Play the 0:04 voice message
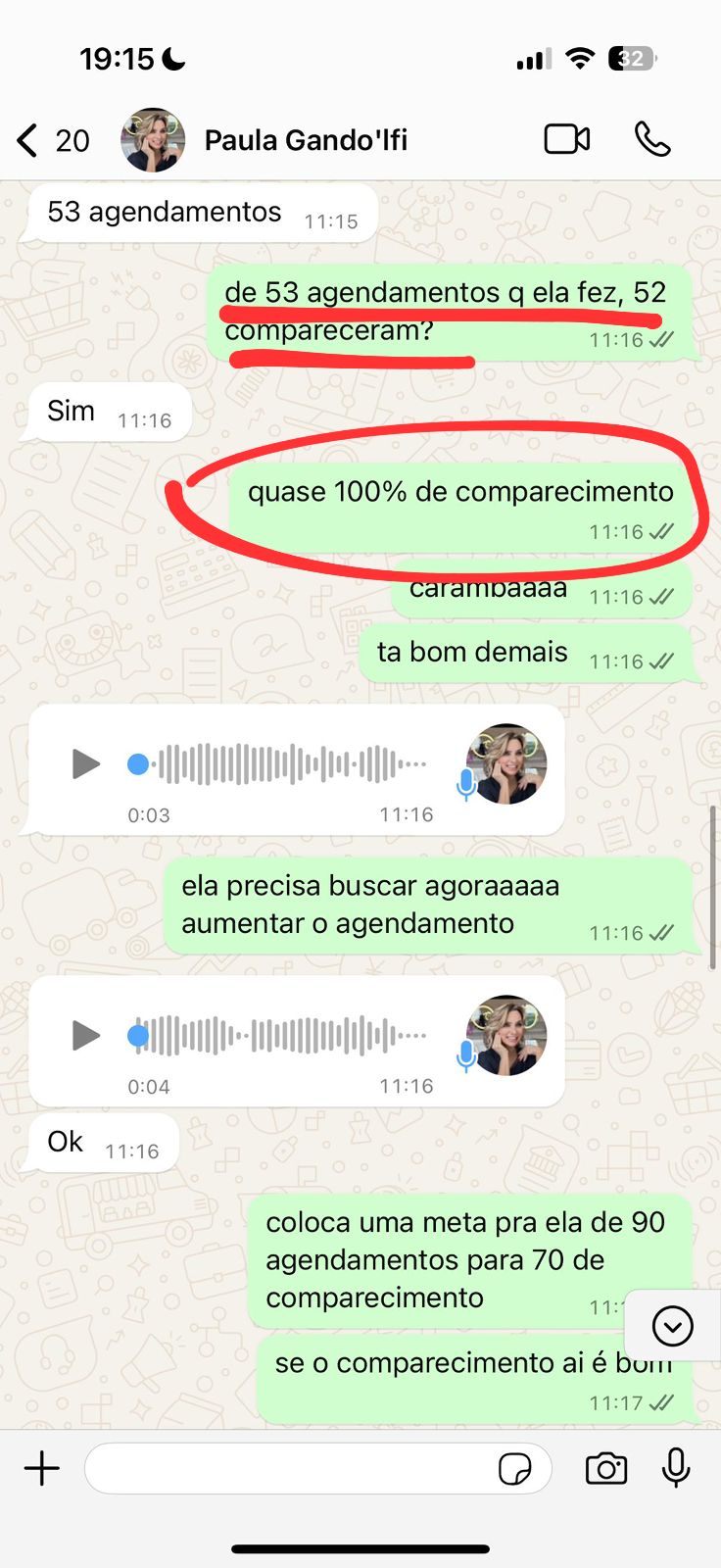The width and height of the screenshot is (721, 1568). (x=86, y=1035)
